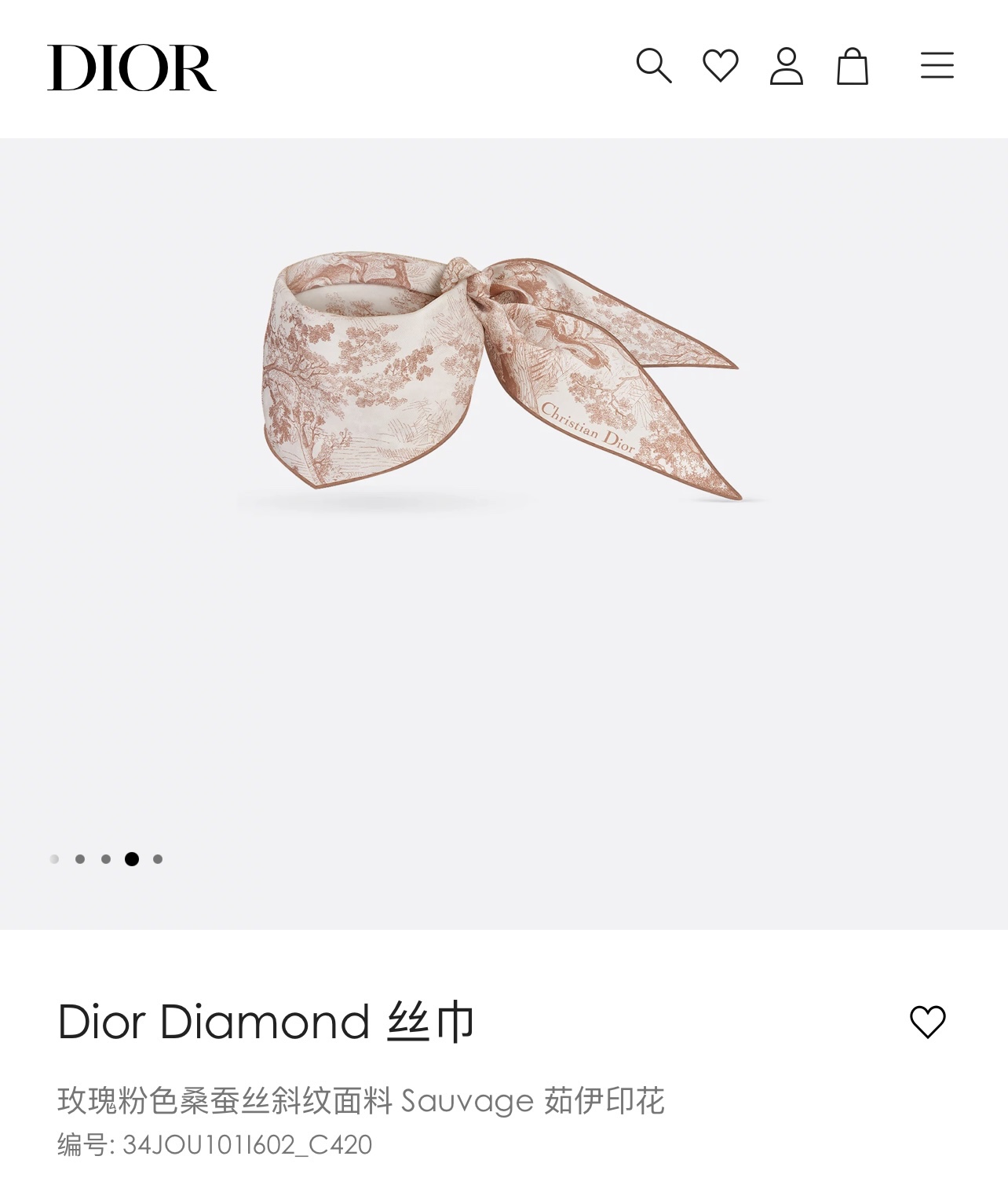
Task: Select the second image indicator dot
Action: coord(80,859)
